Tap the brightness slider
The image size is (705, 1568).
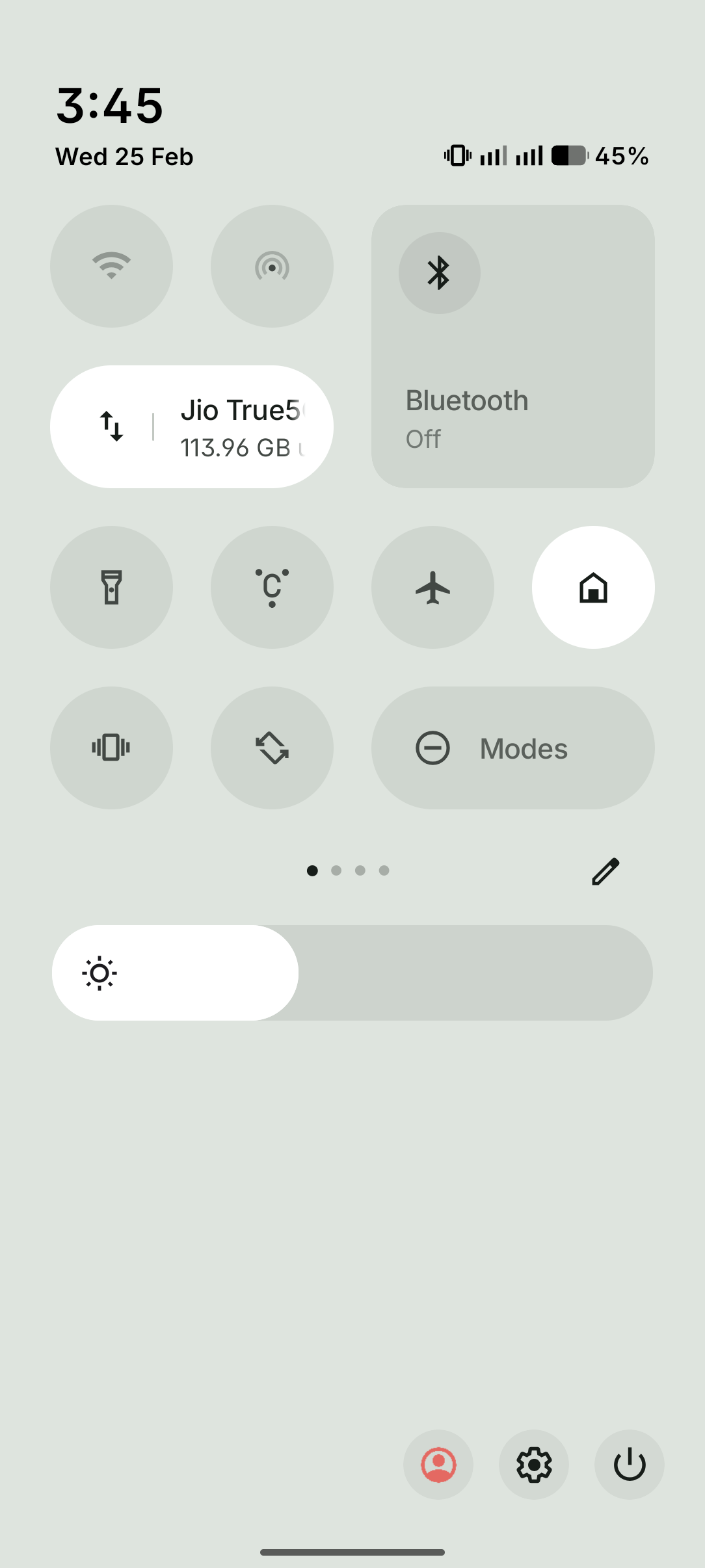point(352,973)
